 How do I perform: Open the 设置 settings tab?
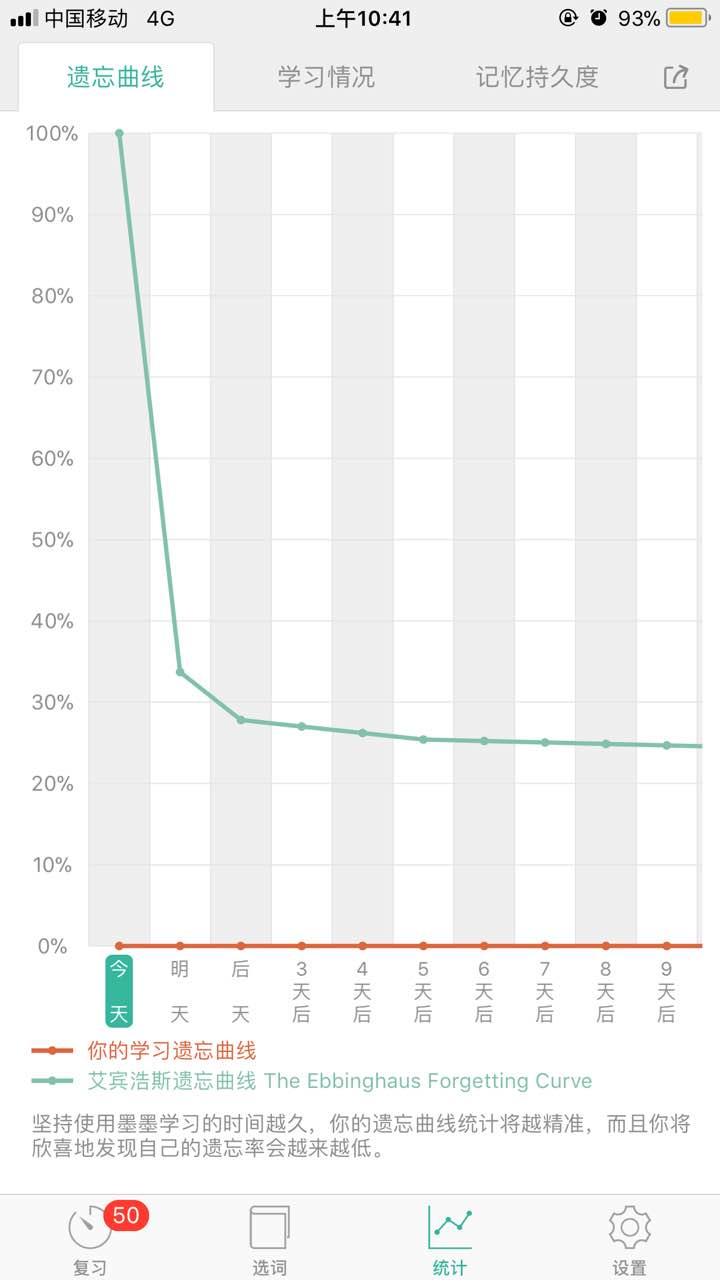click(x=630, y=1238)
